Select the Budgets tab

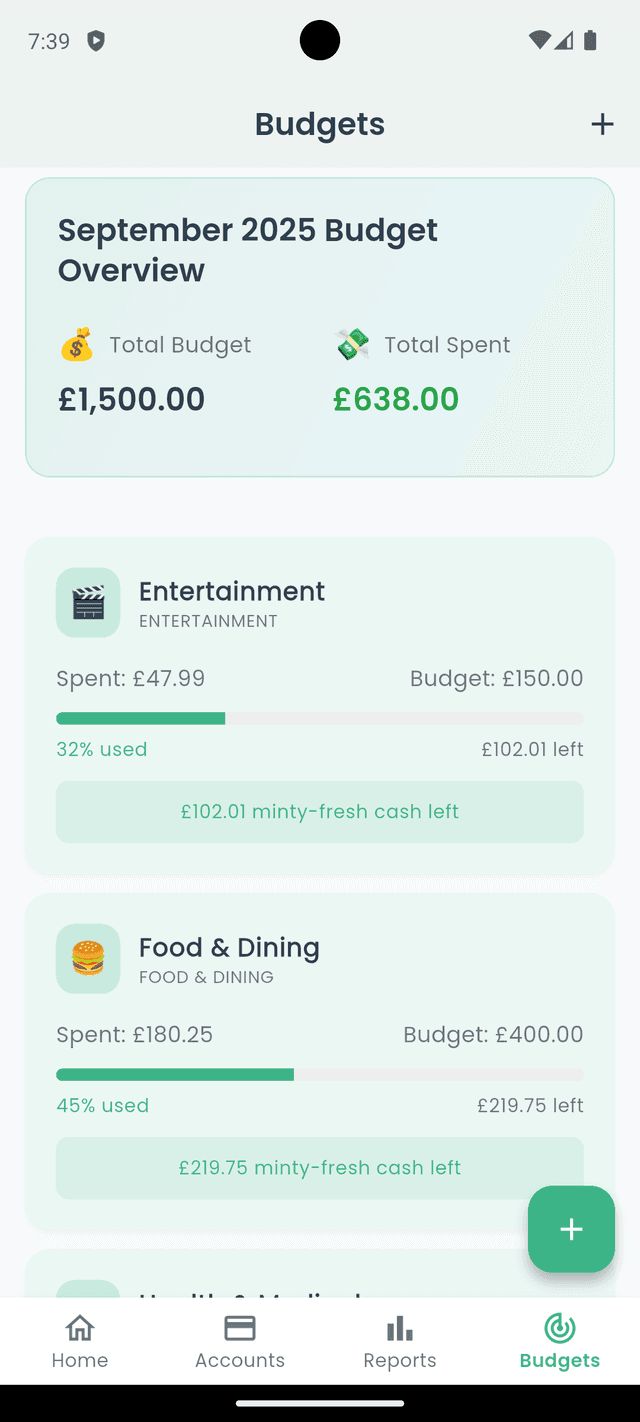(x=560, y=1342)
